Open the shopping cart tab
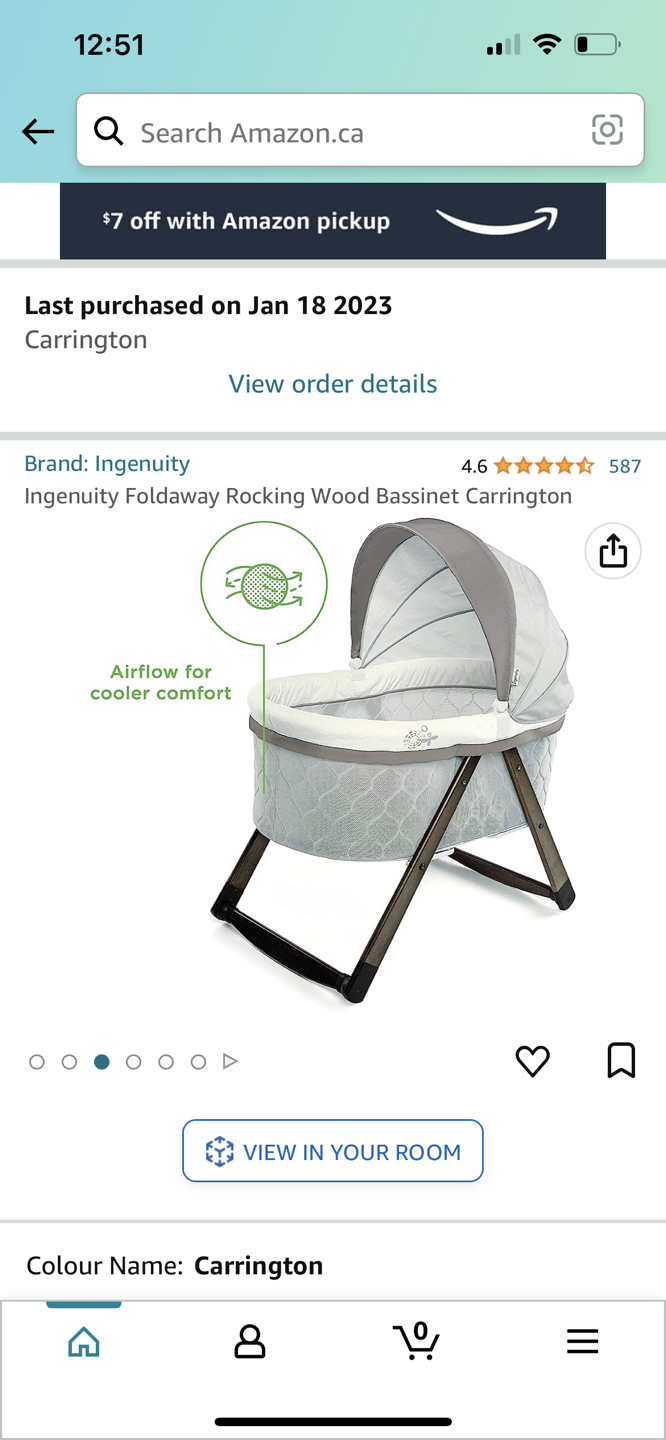Image resolution: width=666 pixels, height=1440 pixels. 416,1342
